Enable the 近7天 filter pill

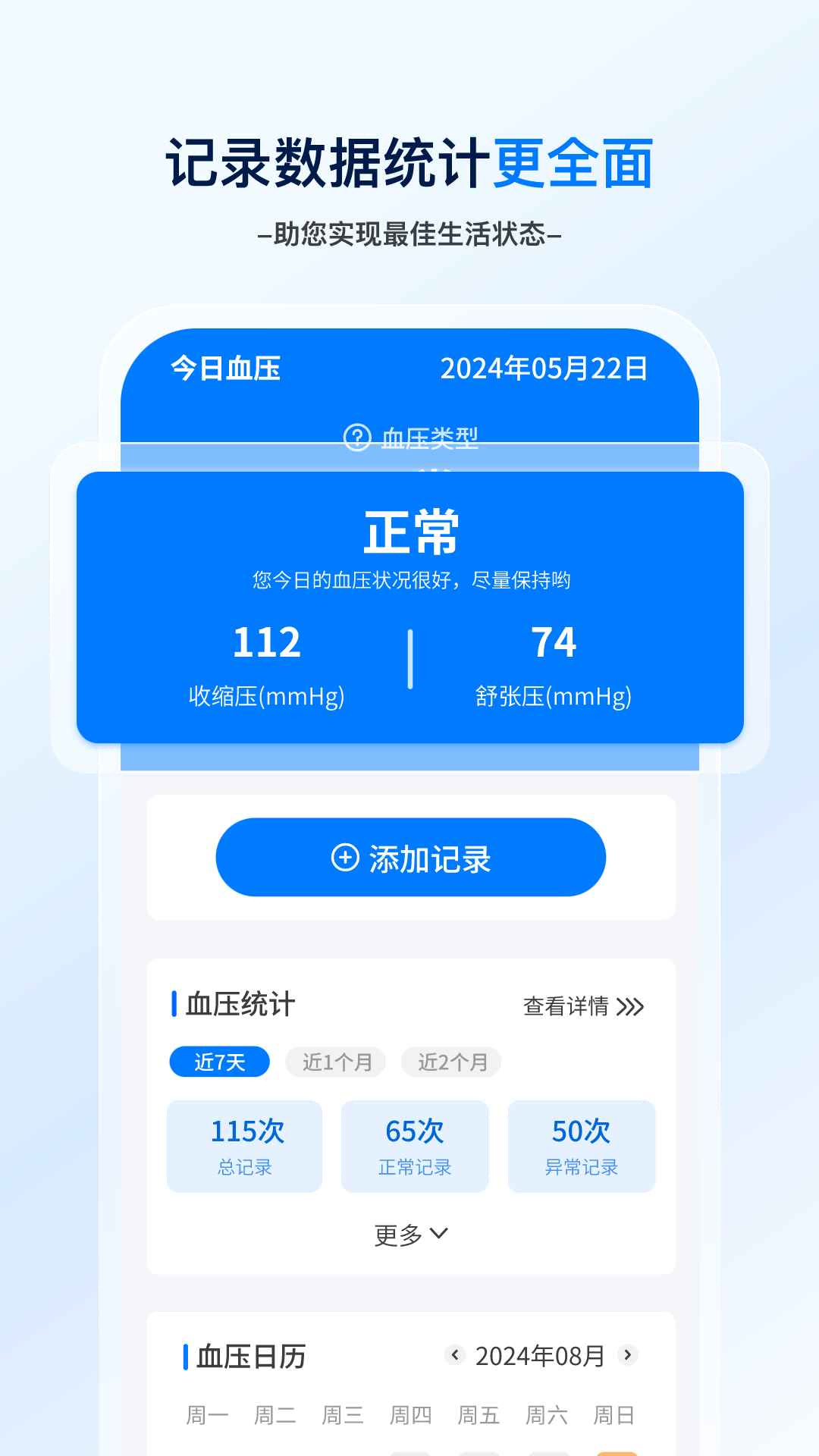[x=219, y=1062]
